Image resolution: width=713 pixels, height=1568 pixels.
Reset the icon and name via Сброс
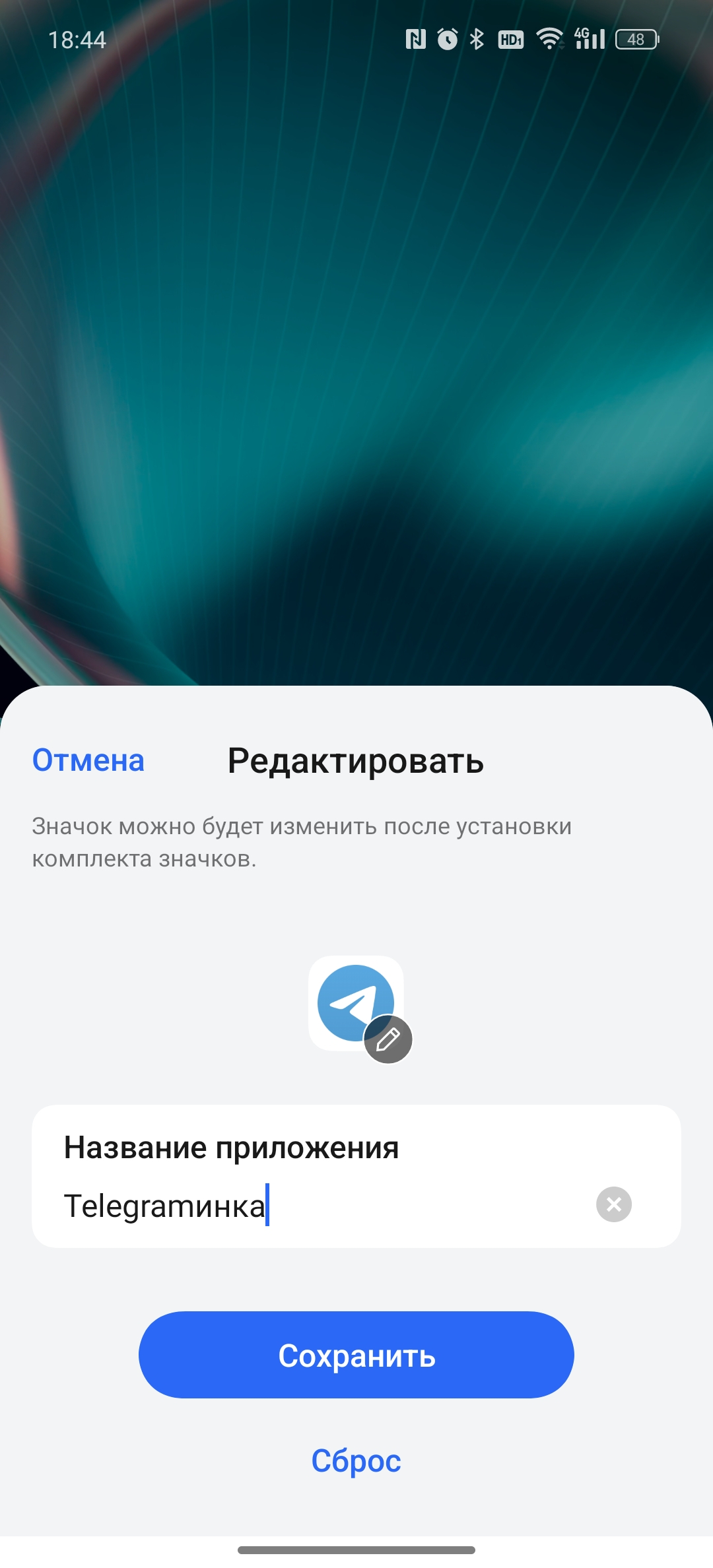point(356,1460)
